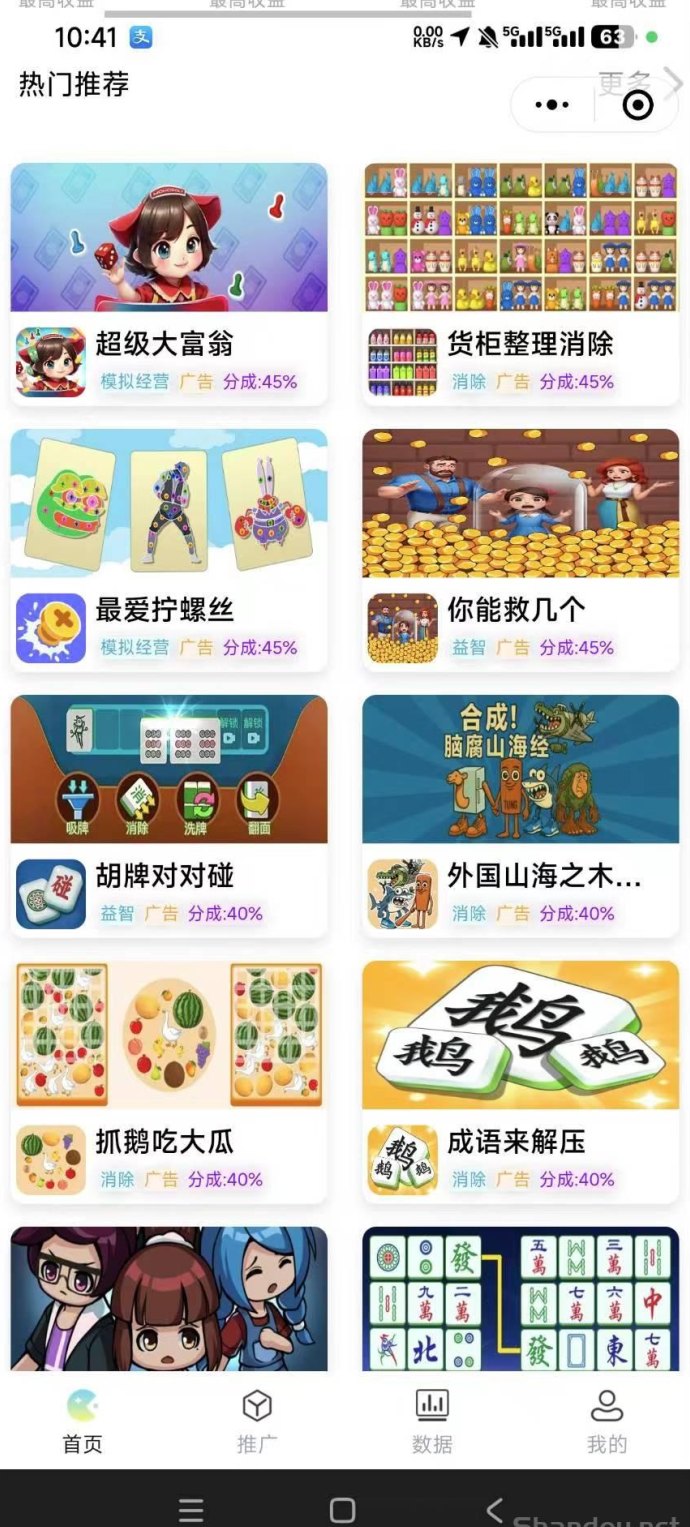Open the 最爱拧螺丝 game card
This screenshot has height=1527, width=690.
click(x=169, y=549)
